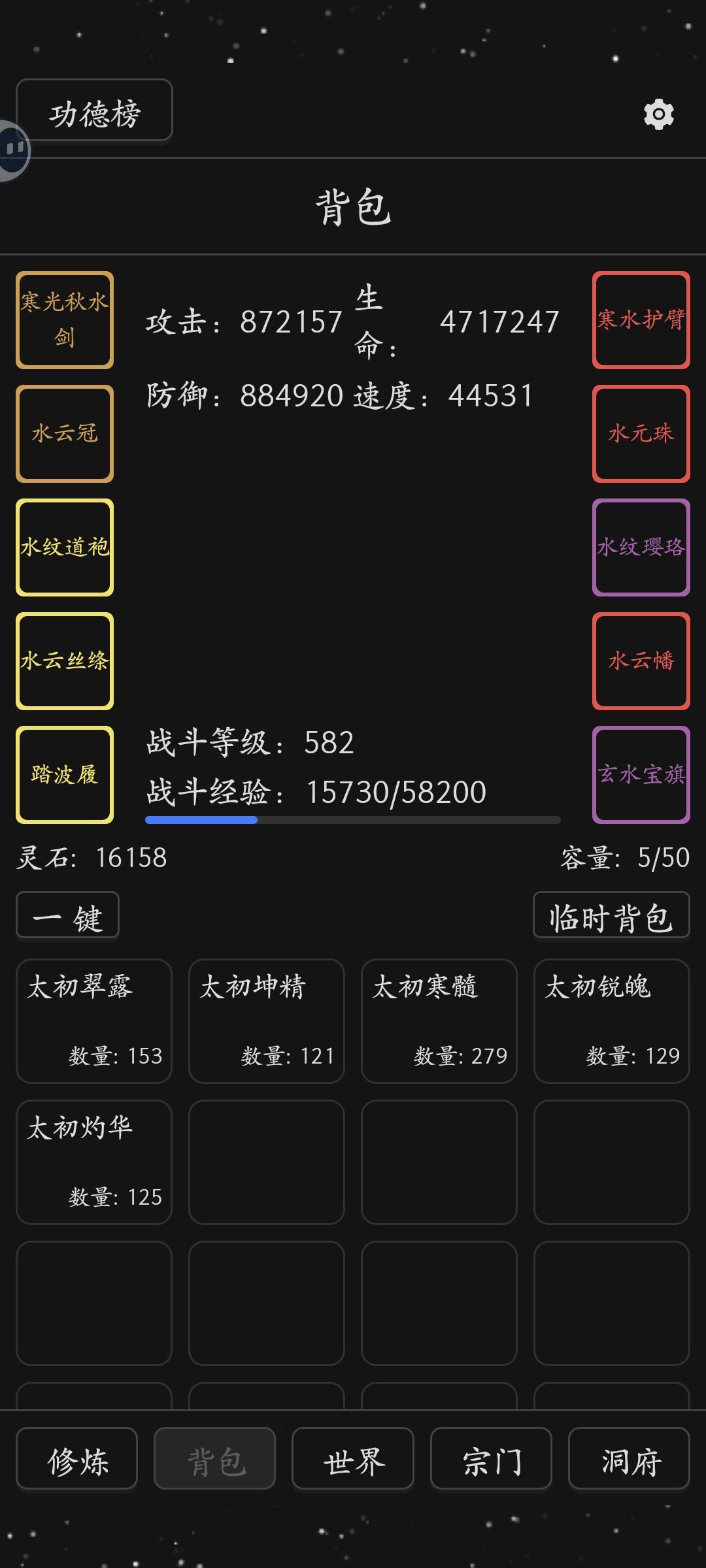Open the 玄水宝旗 equipment slot
This screenshot has width=706, height=1568.
click(641, 775)
